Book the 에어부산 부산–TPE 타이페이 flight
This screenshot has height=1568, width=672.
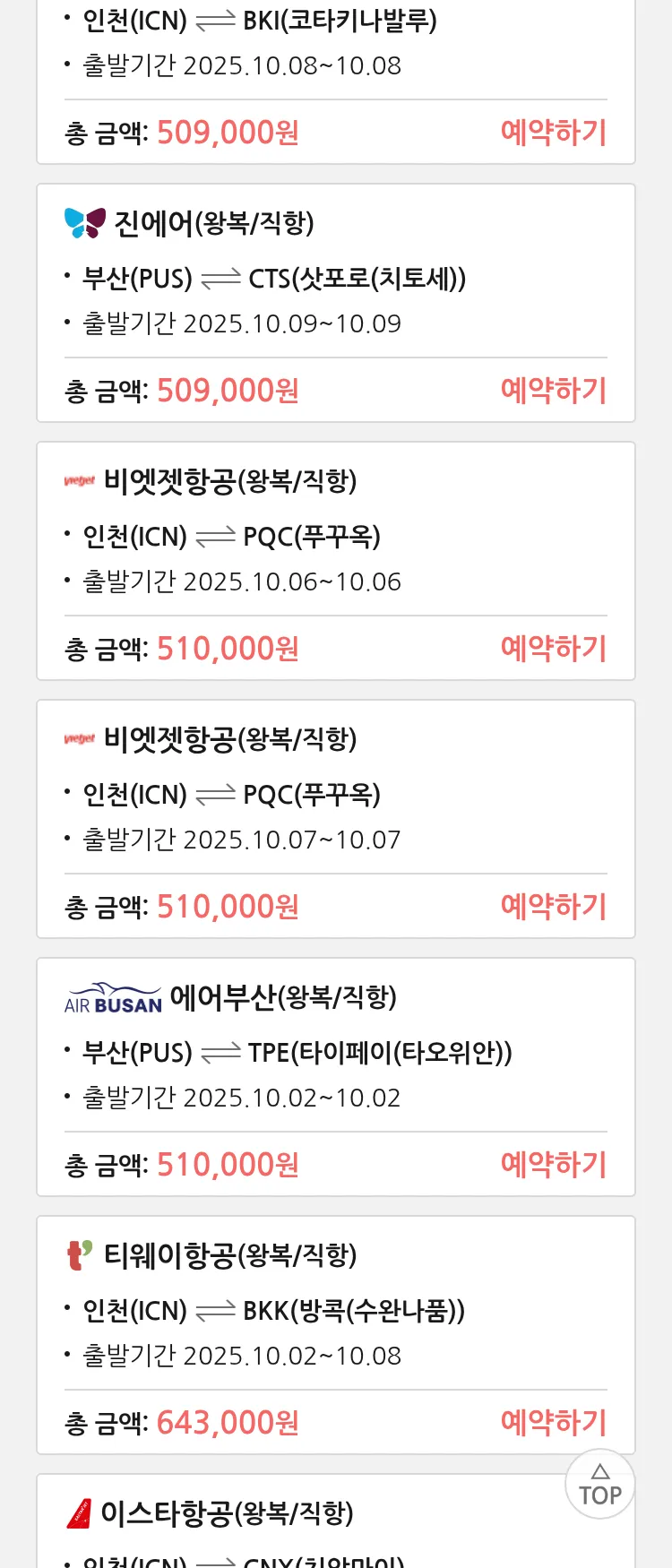click(553, 1165)
